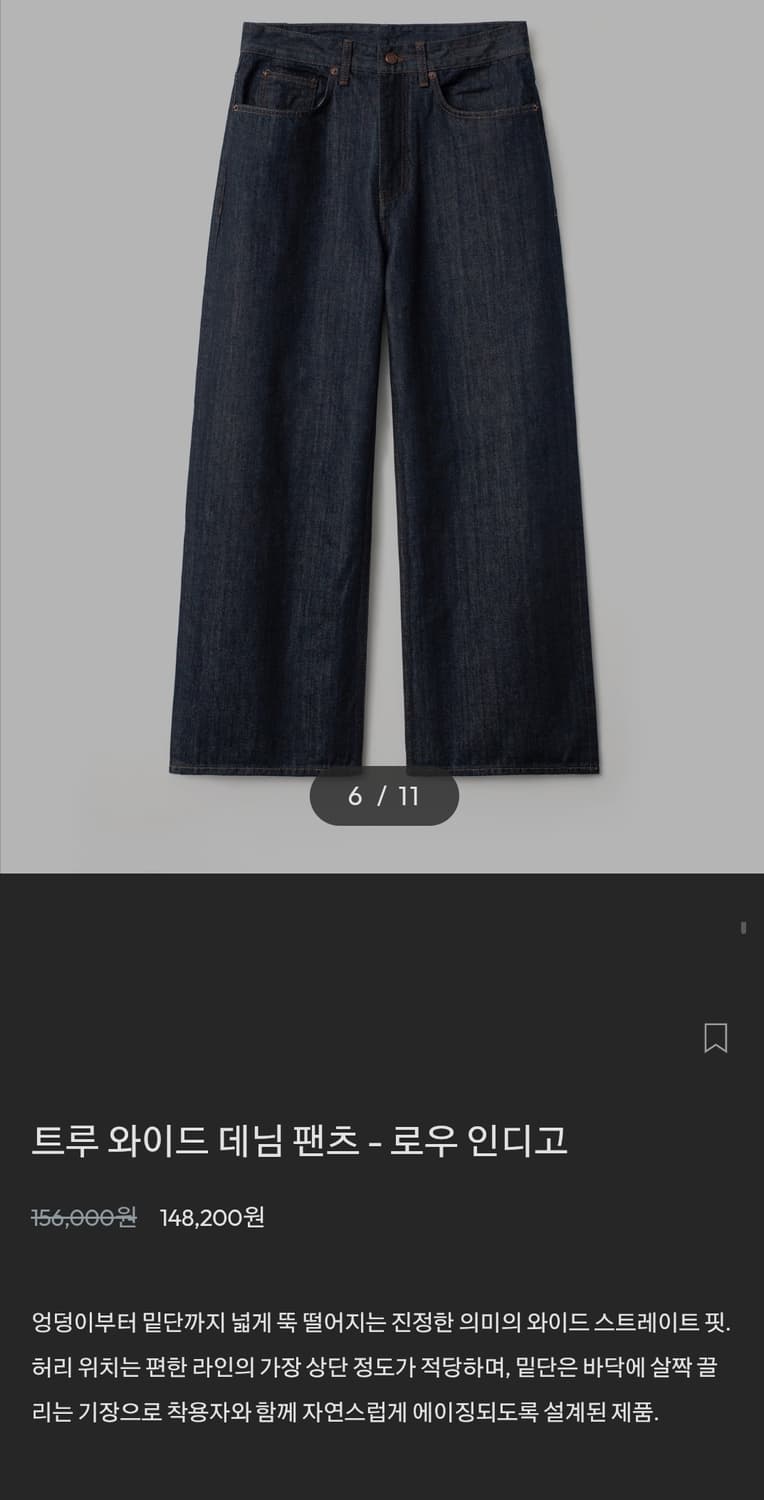This screenshot has width=764, height=1500.
Task: Tap the discounted price 148,200원
Action: pyautogui.click(x=212, y=1218)
